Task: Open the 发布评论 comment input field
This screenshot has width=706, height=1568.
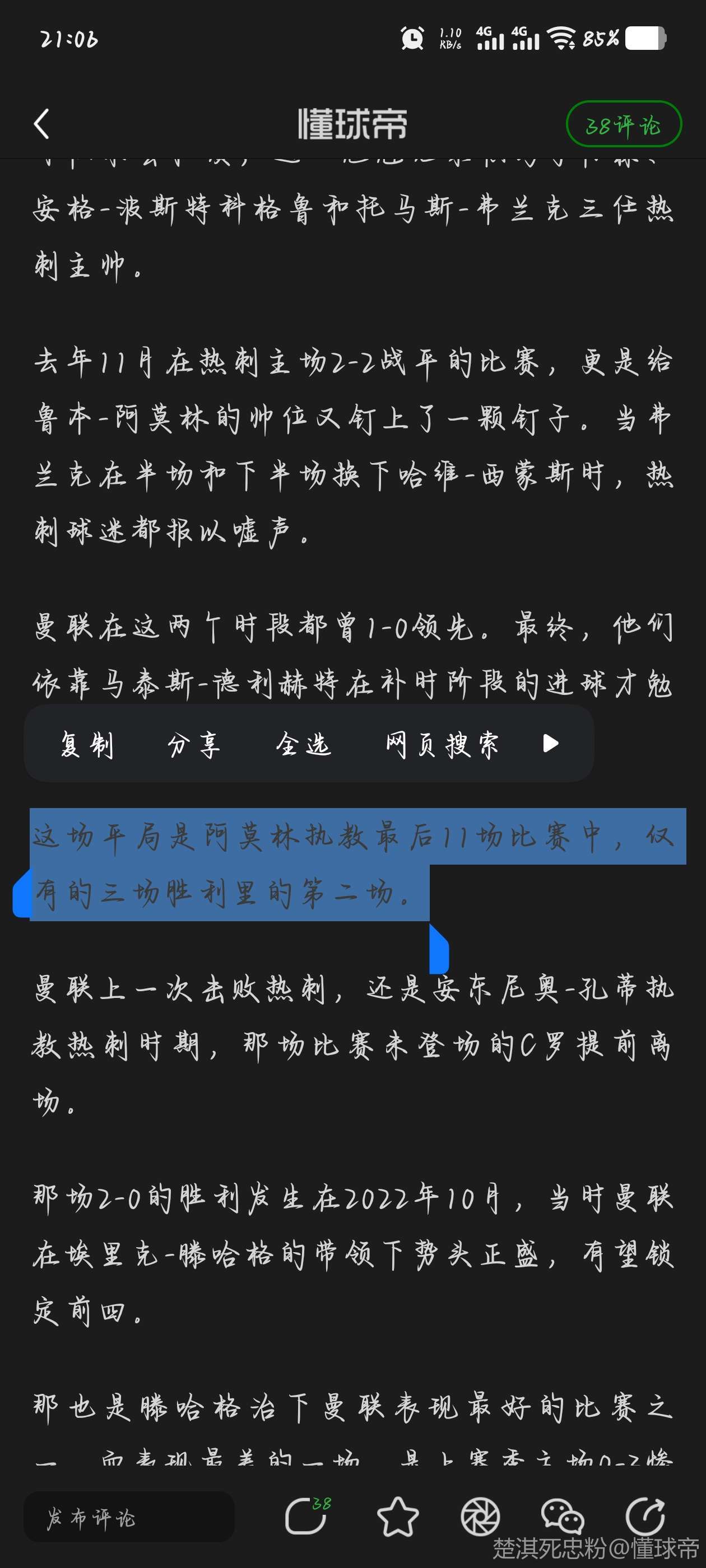Action: tap(128, 1518)
